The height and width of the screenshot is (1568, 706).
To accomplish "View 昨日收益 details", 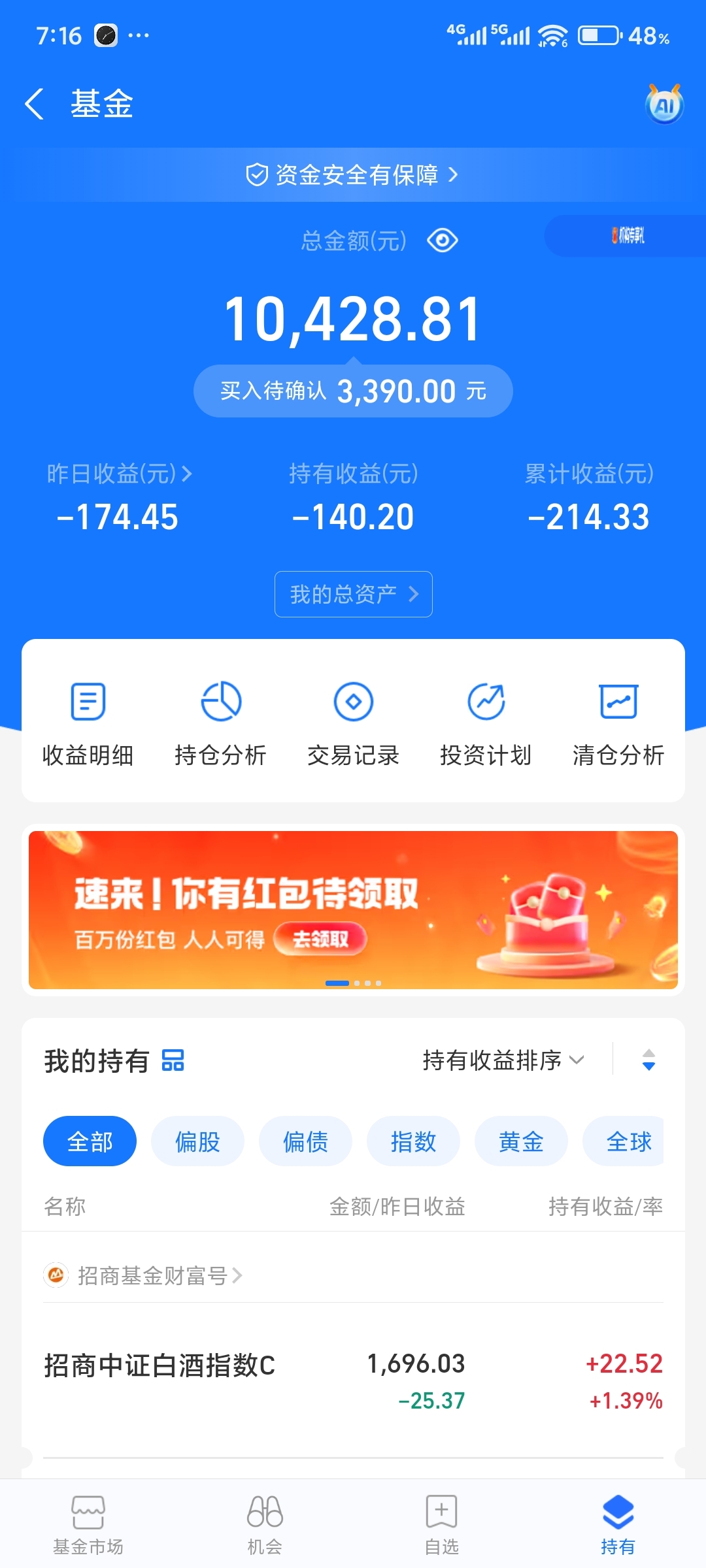I will click(x=119, y=474).
